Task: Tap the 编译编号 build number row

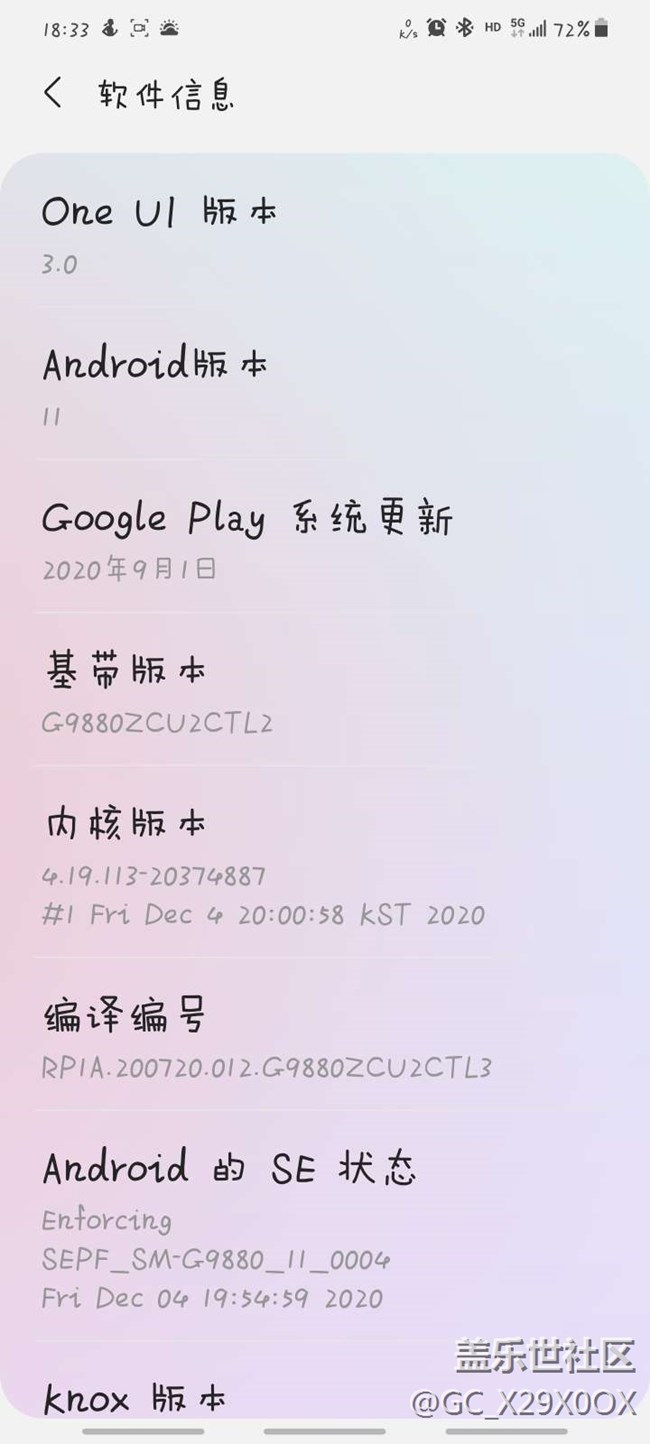Action: click(325, 1034)
